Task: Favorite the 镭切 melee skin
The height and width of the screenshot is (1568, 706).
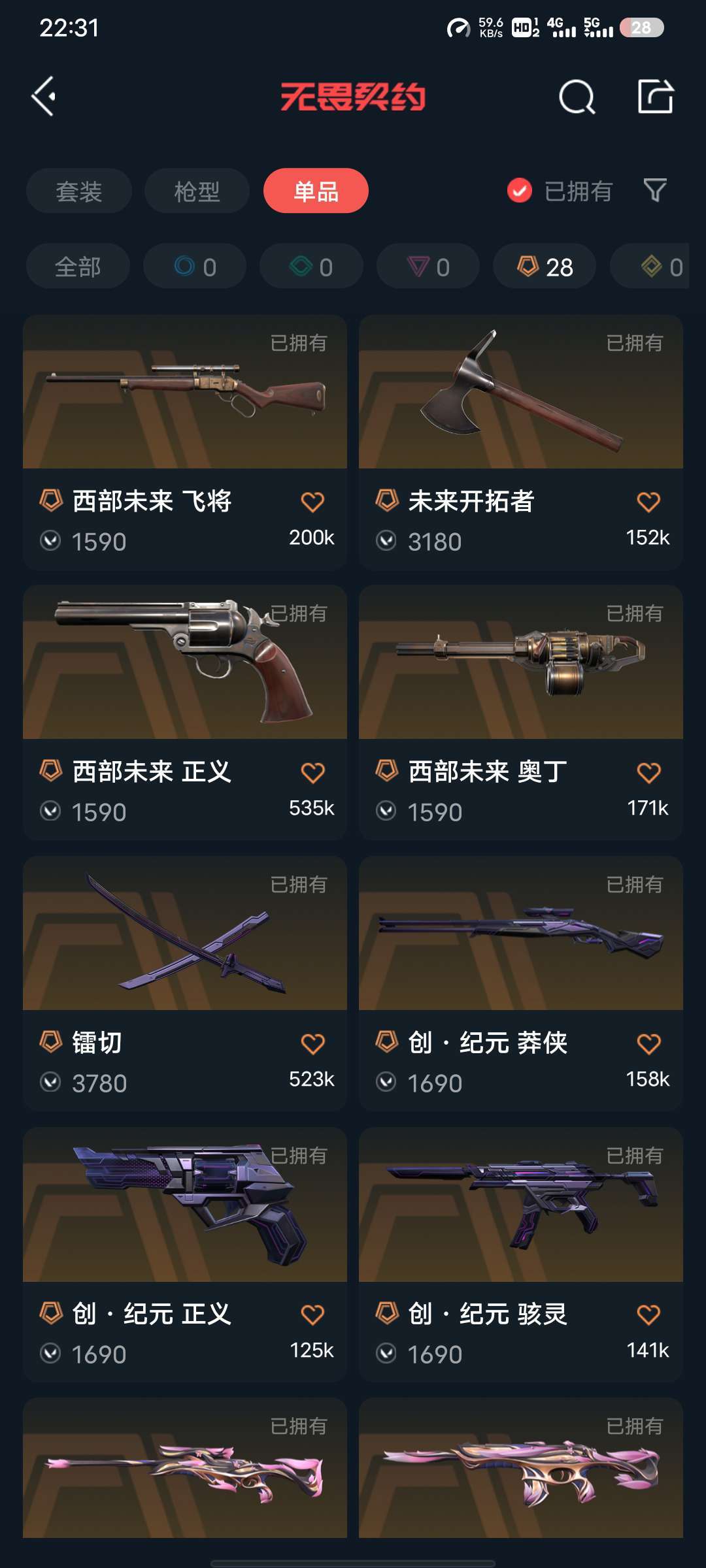Action: coord(312,1044)
